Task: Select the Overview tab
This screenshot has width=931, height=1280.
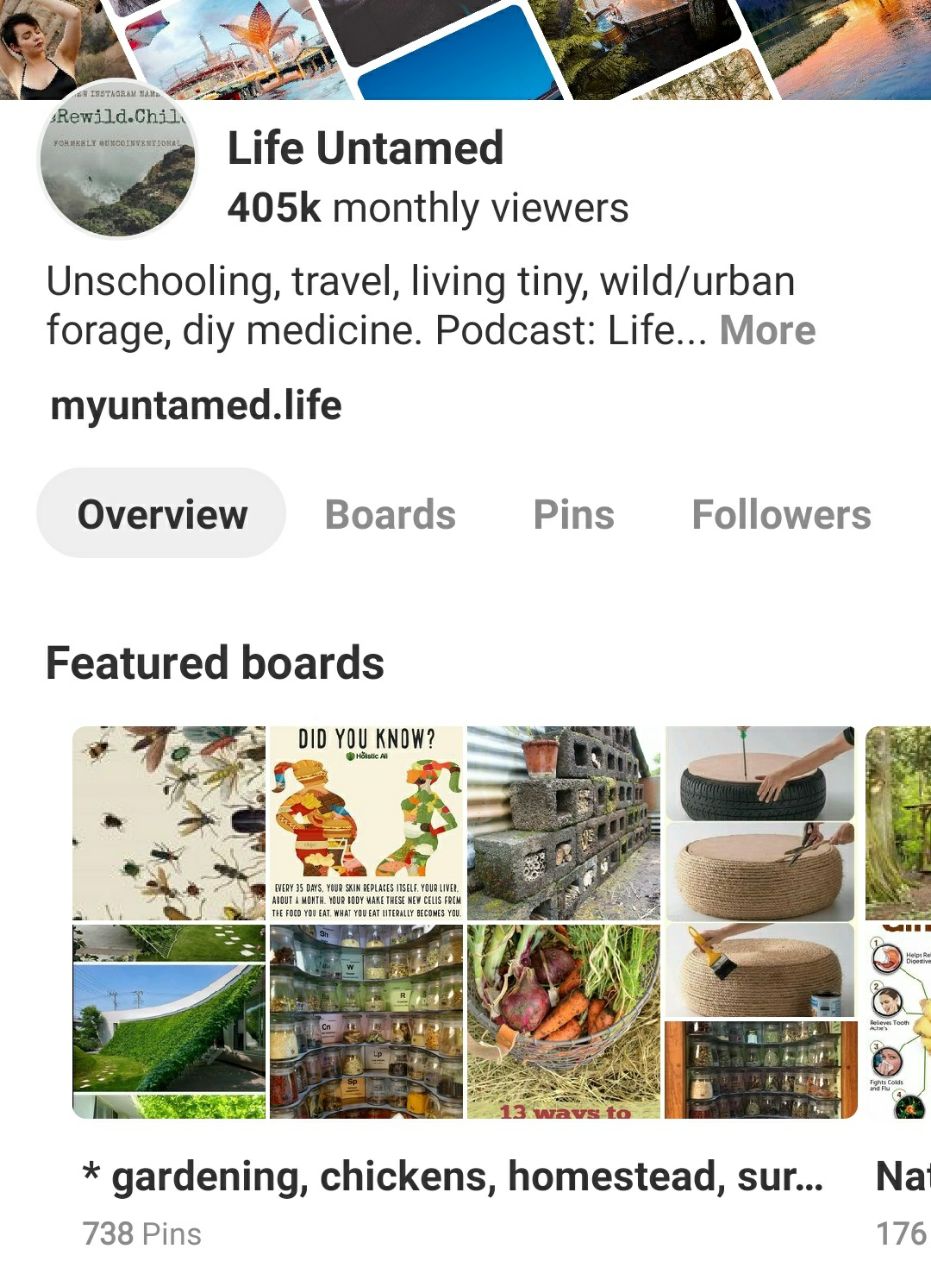Action: 162,515
